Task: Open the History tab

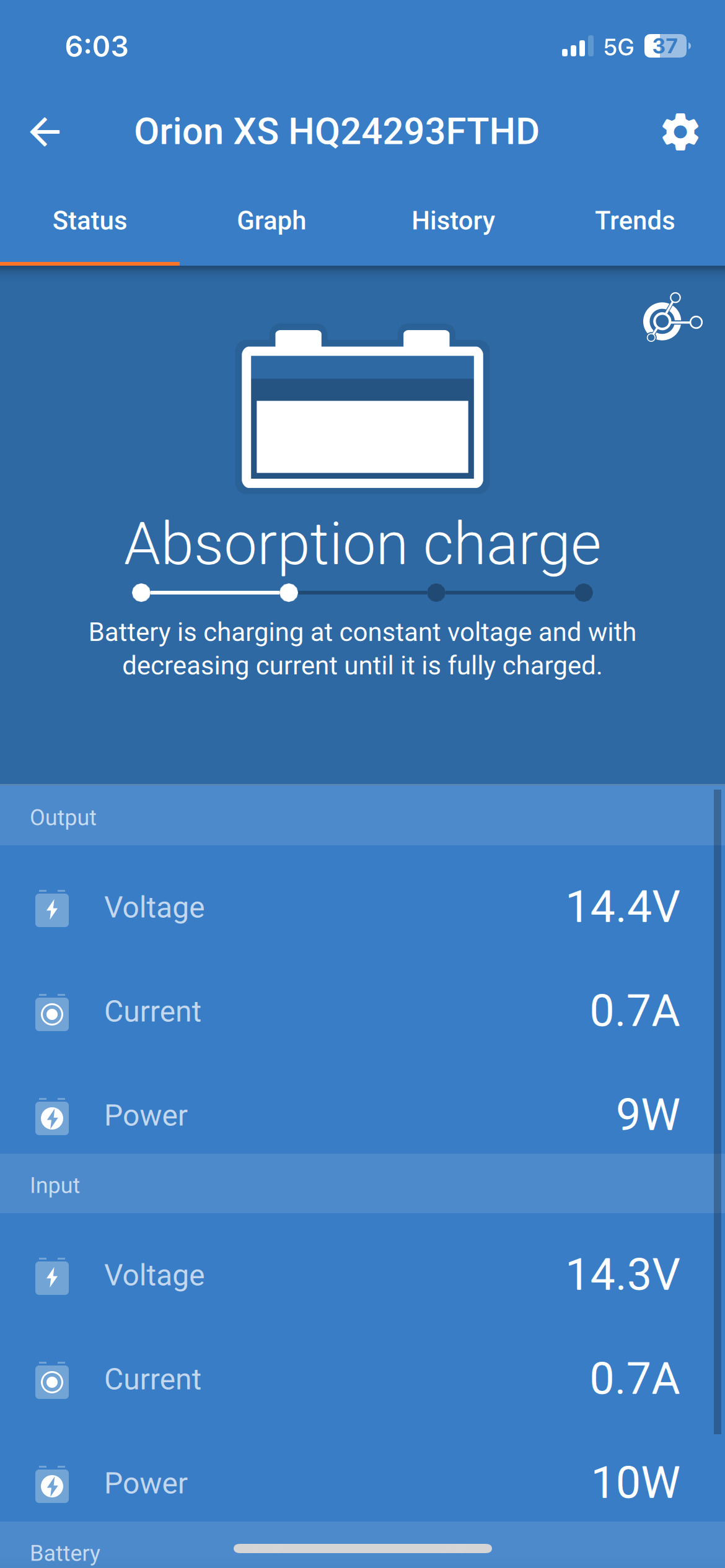Action: [453, 221]
